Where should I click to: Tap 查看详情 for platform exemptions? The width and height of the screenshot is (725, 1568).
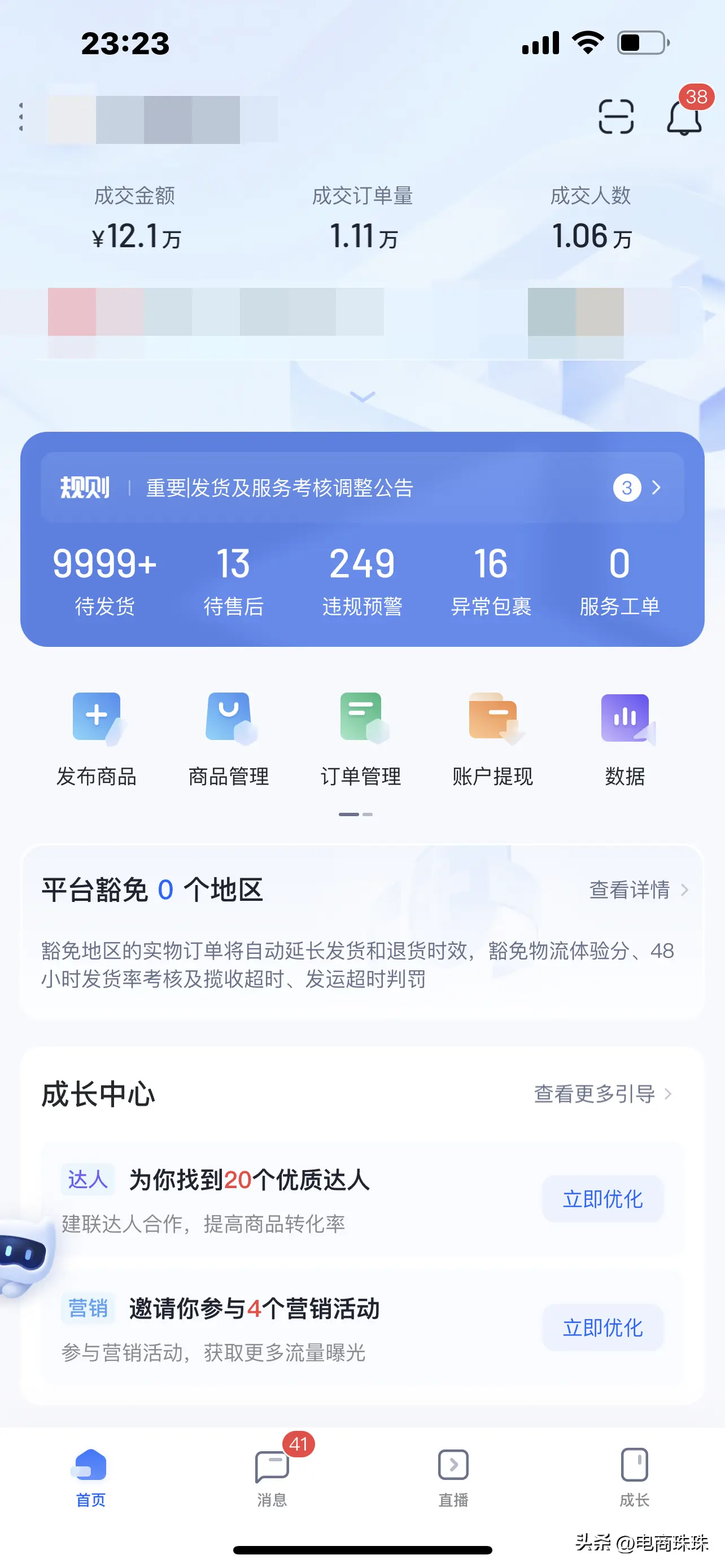point(638,890)
